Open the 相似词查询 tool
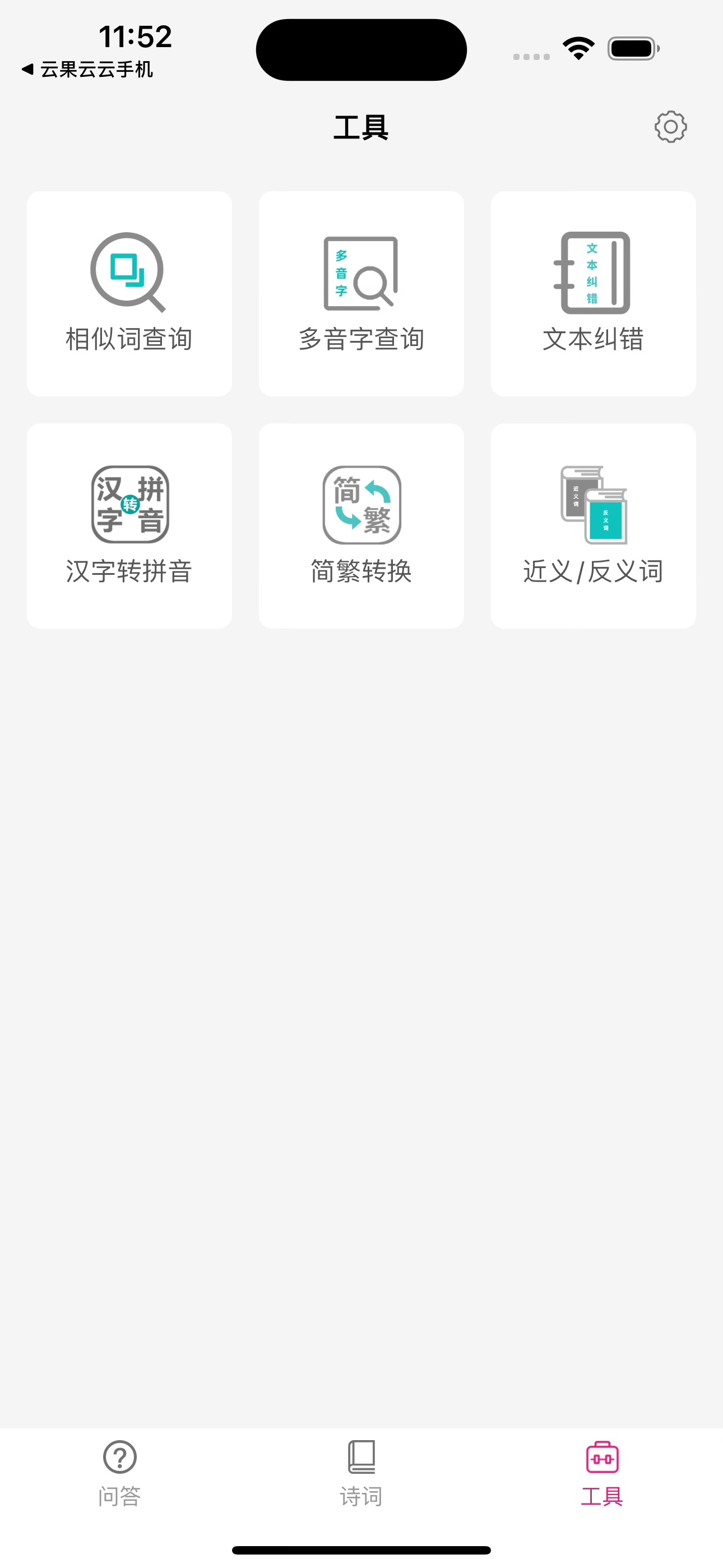 (x=129, y=294)
